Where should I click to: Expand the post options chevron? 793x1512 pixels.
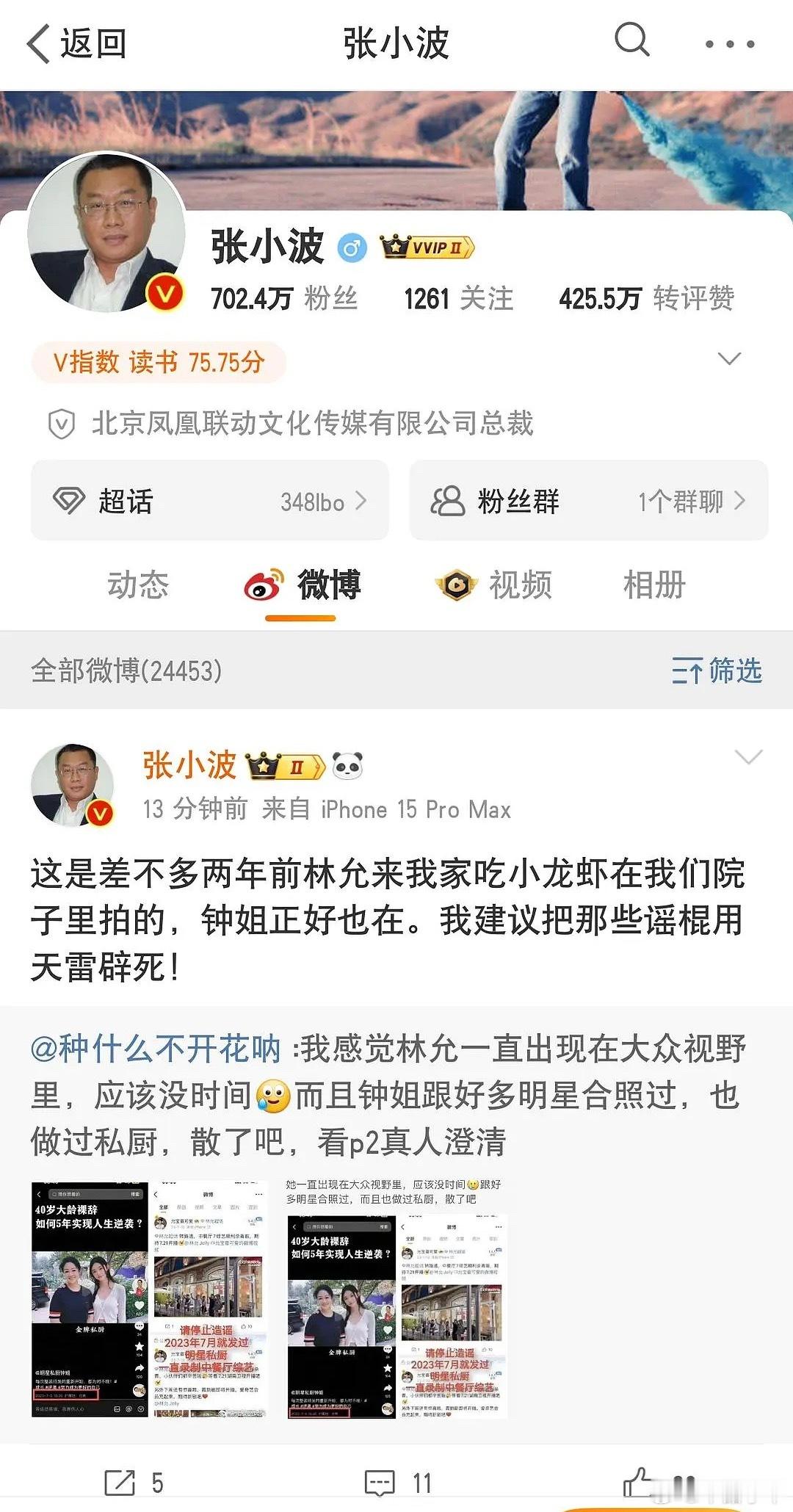tap(747, 757)
